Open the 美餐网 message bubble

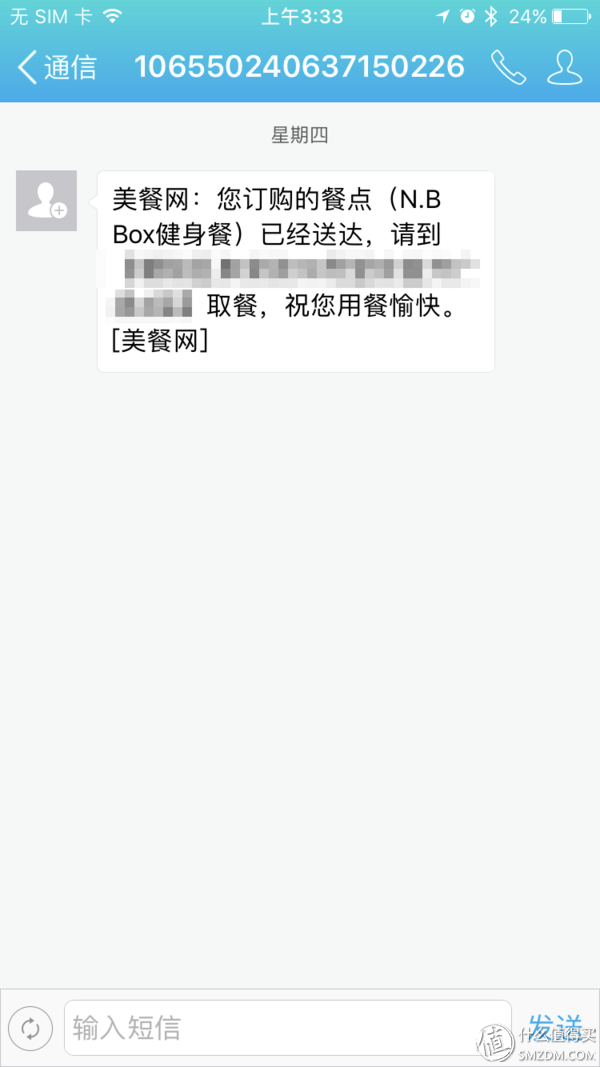point(295,271)
